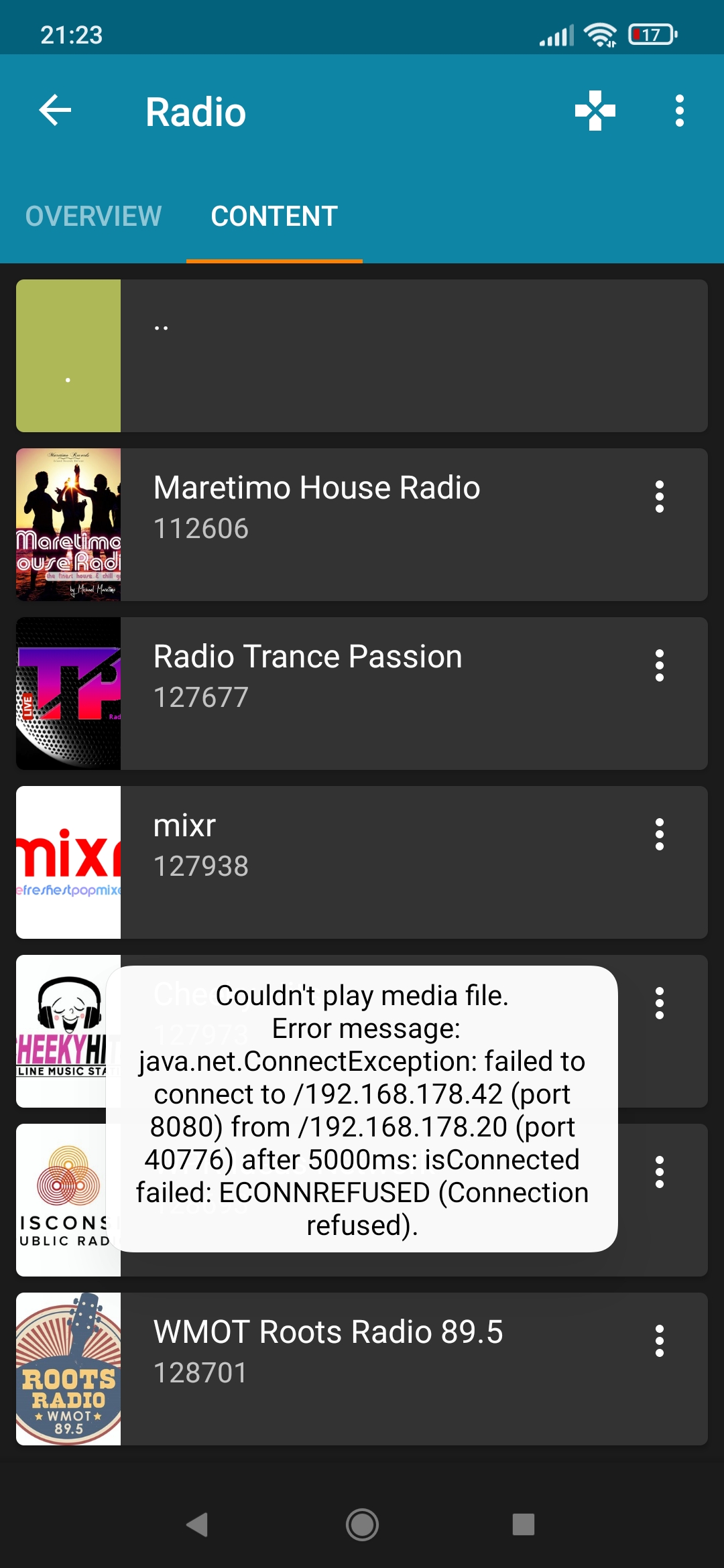Open the app bar overflow menu

[680, 111]
